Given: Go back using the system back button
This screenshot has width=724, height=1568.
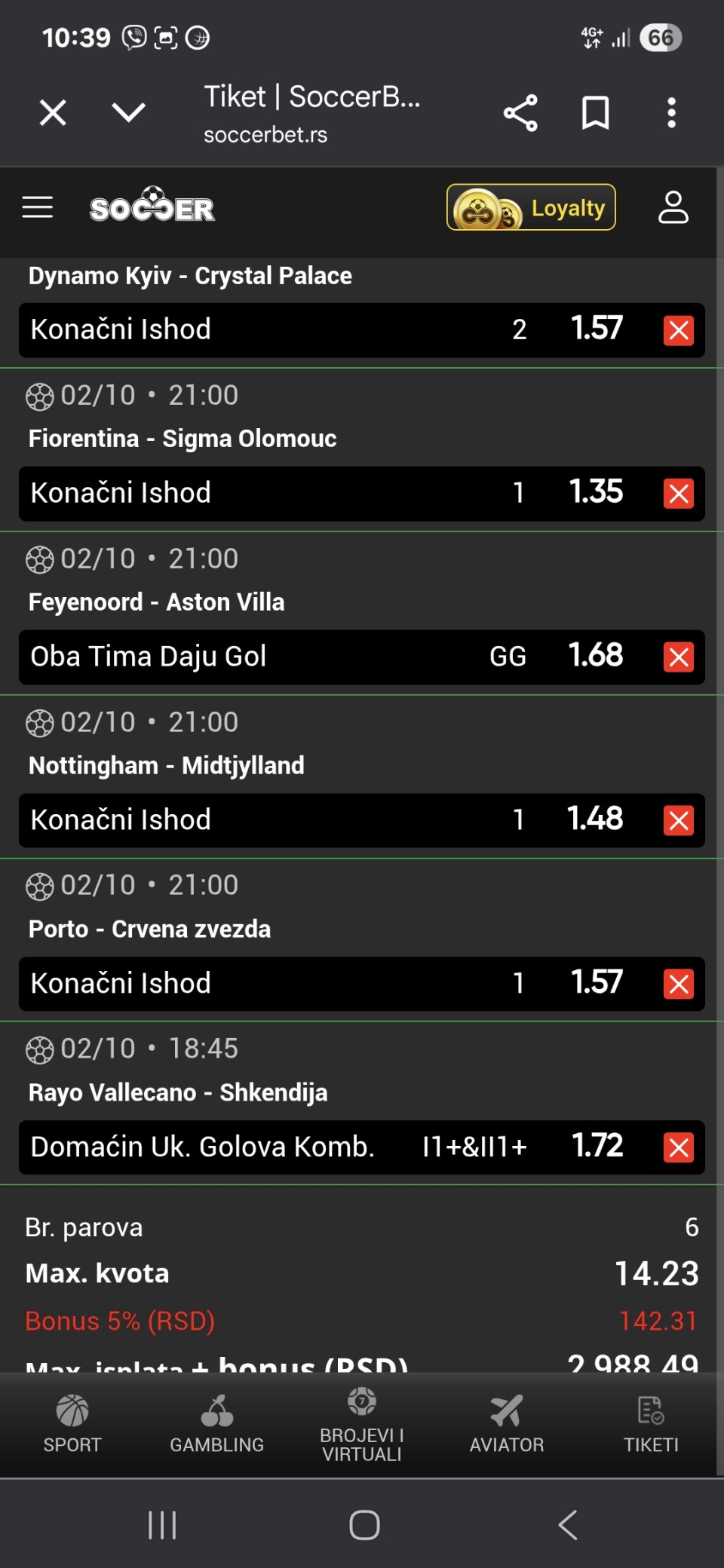Looking at the screenshot, I should (x=568, y=1525).
